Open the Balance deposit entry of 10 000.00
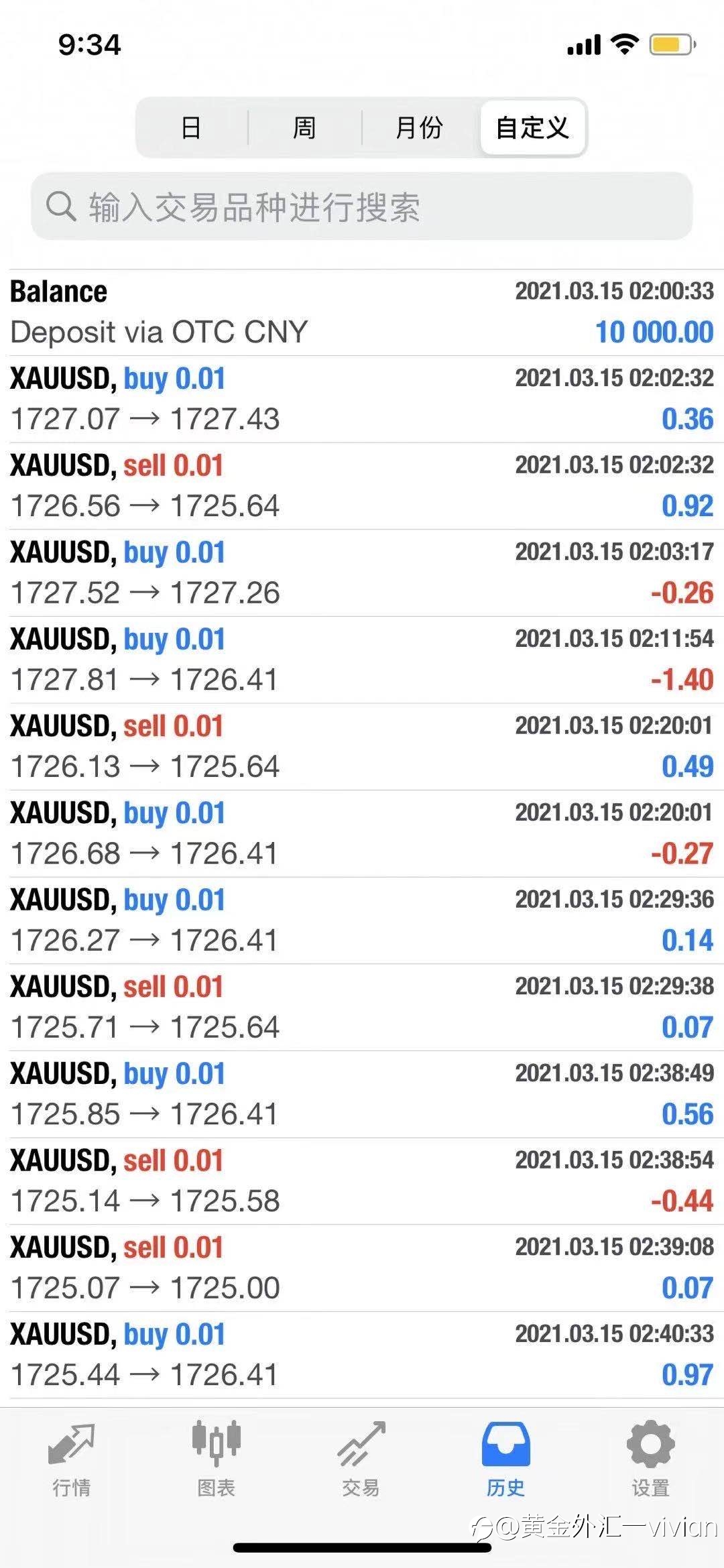724x1568 pixels. pos(362,312)
